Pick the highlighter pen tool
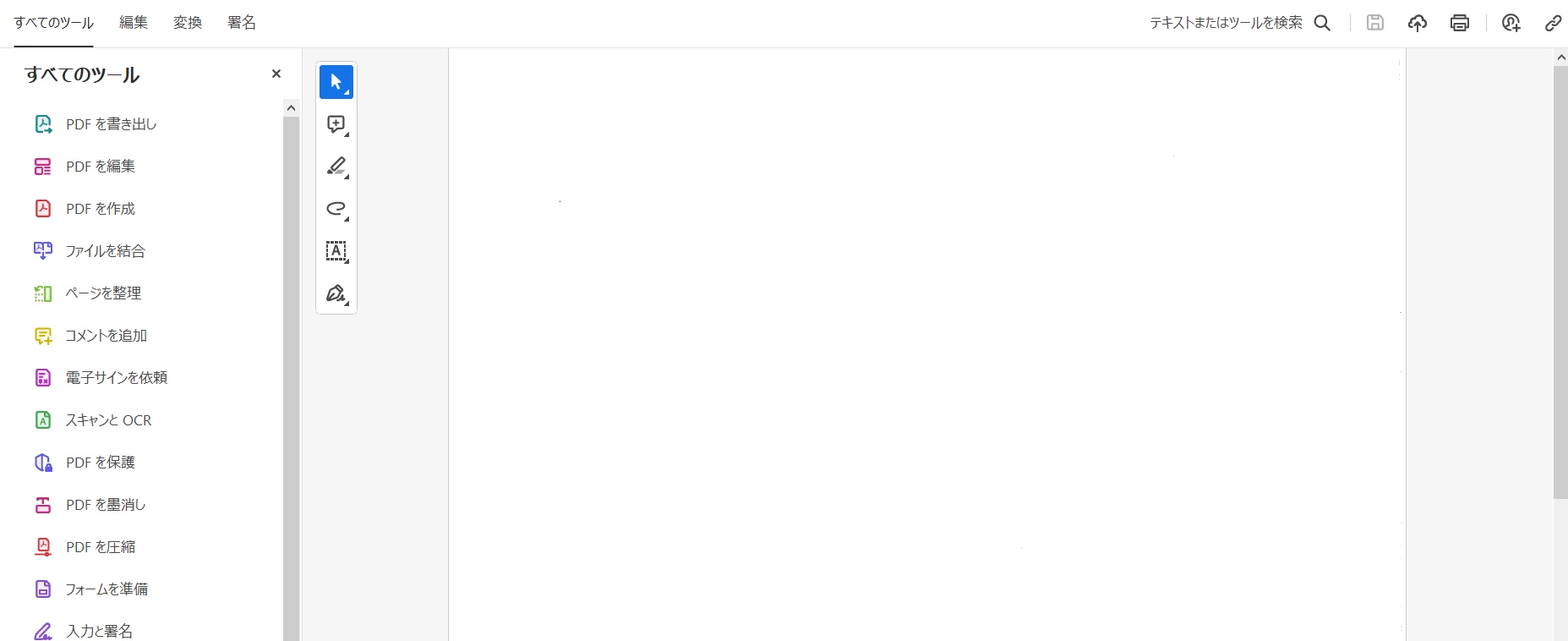This screenshot has width=1568, height=641. point(336,167)
